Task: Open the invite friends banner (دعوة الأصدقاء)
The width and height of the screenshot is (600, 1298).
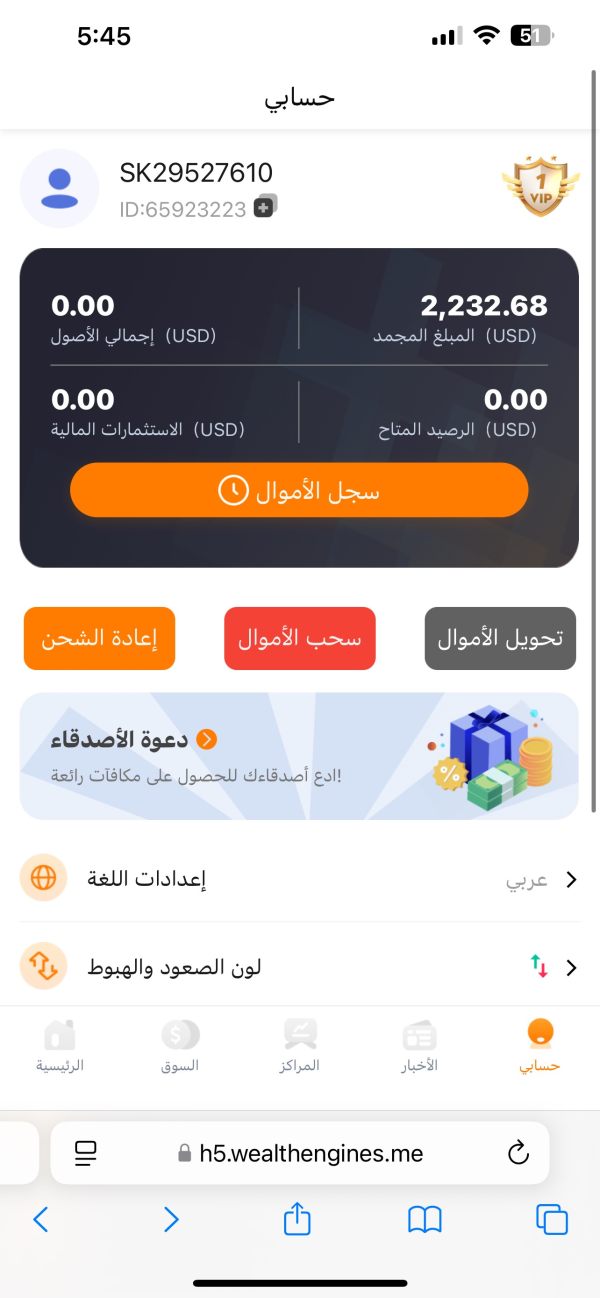Action: click(x=299, y=756)
